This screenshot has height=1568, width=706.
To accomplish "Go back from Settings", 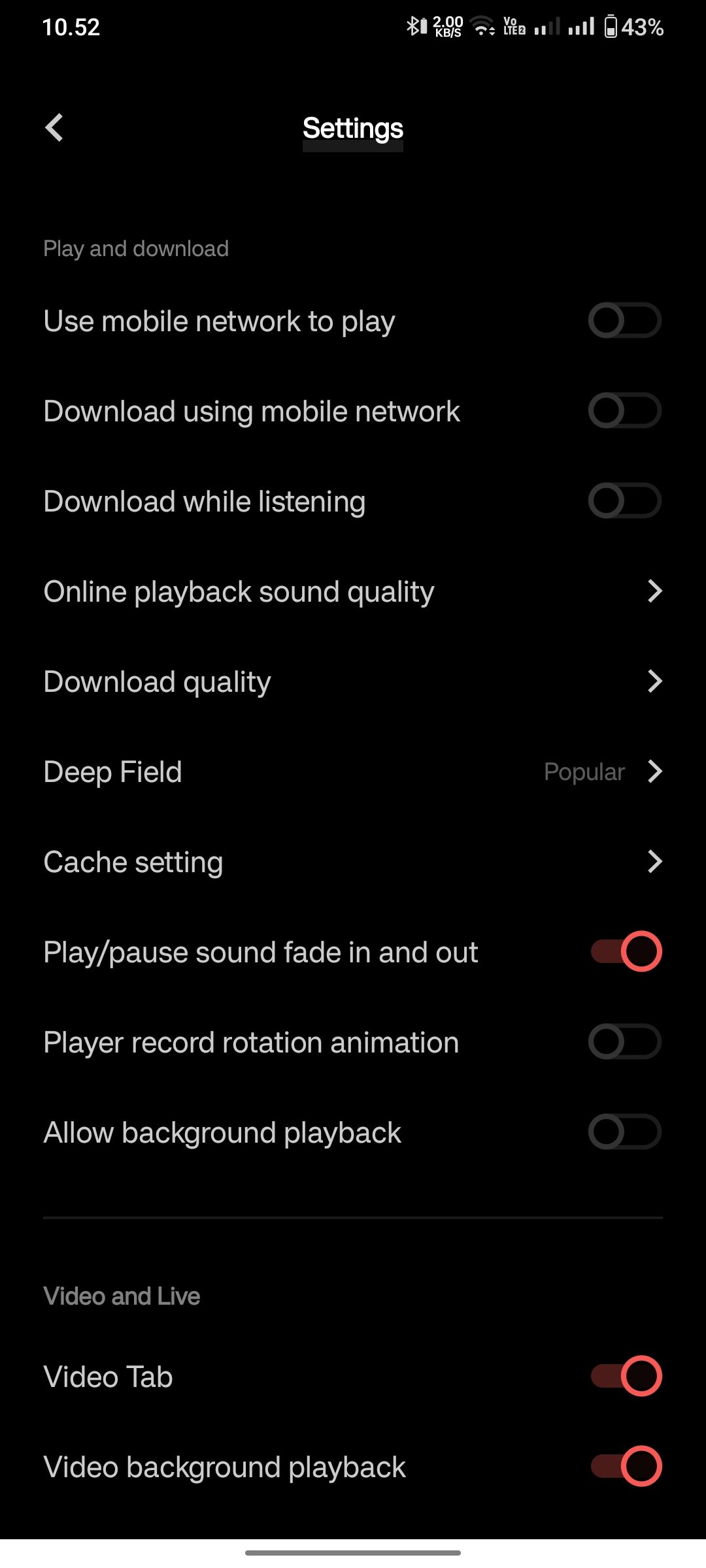I will 55,127.
